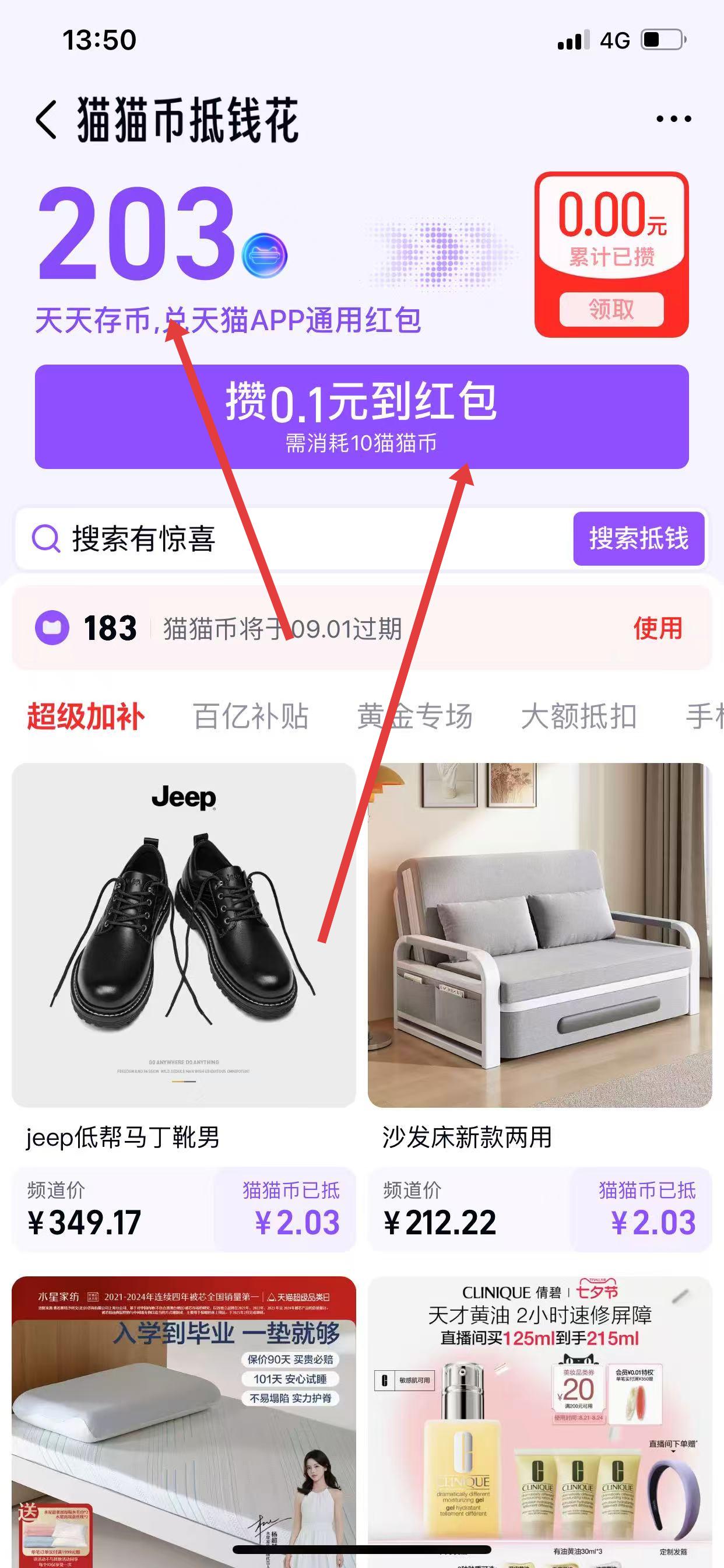Switch to 黄金专场 tab
This screenshot has width=724, height=1568.
click(415, 716)
